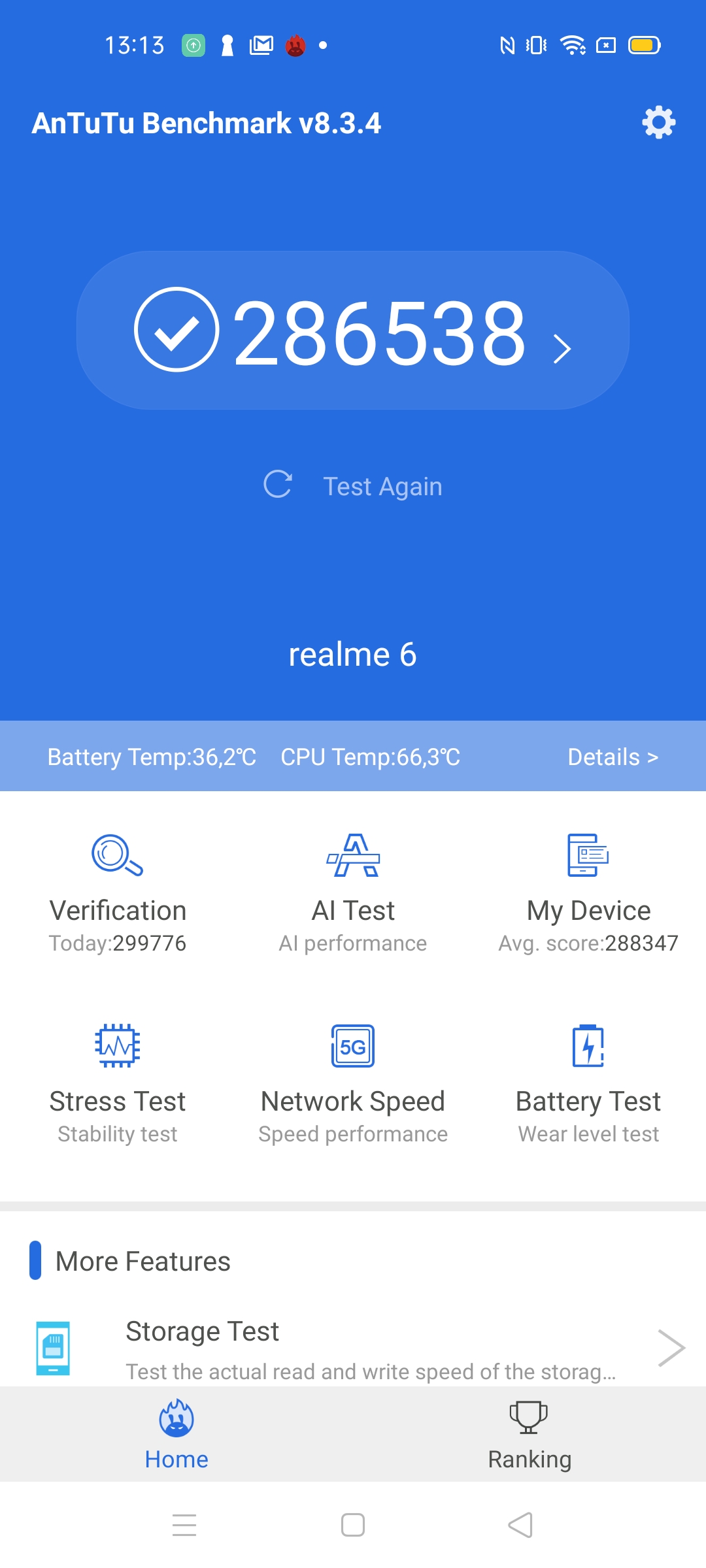
Task: Select the Home tab
Action: 176,1435
